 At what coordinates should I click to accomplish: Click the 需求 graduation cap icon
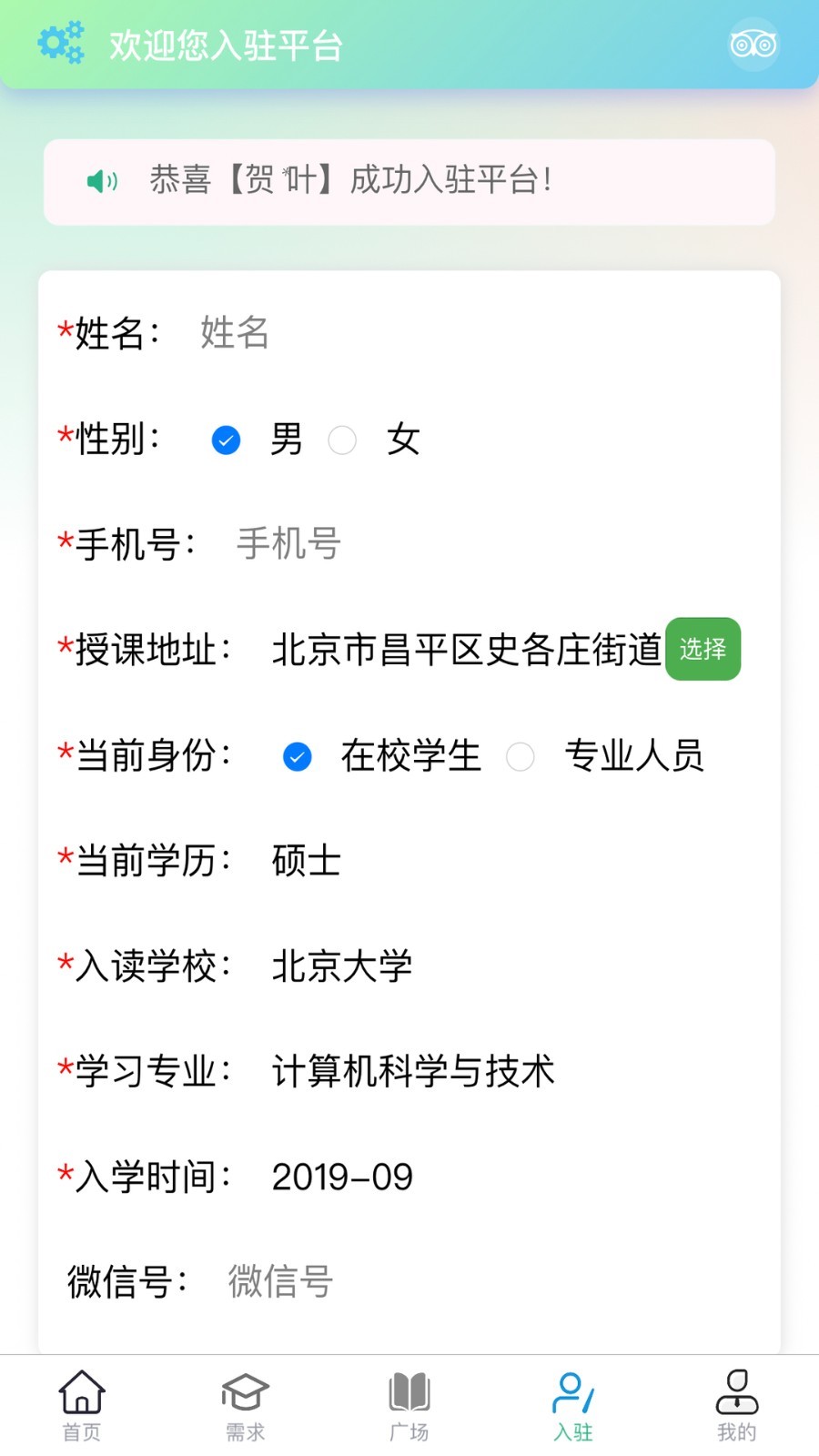(245, 1392)
